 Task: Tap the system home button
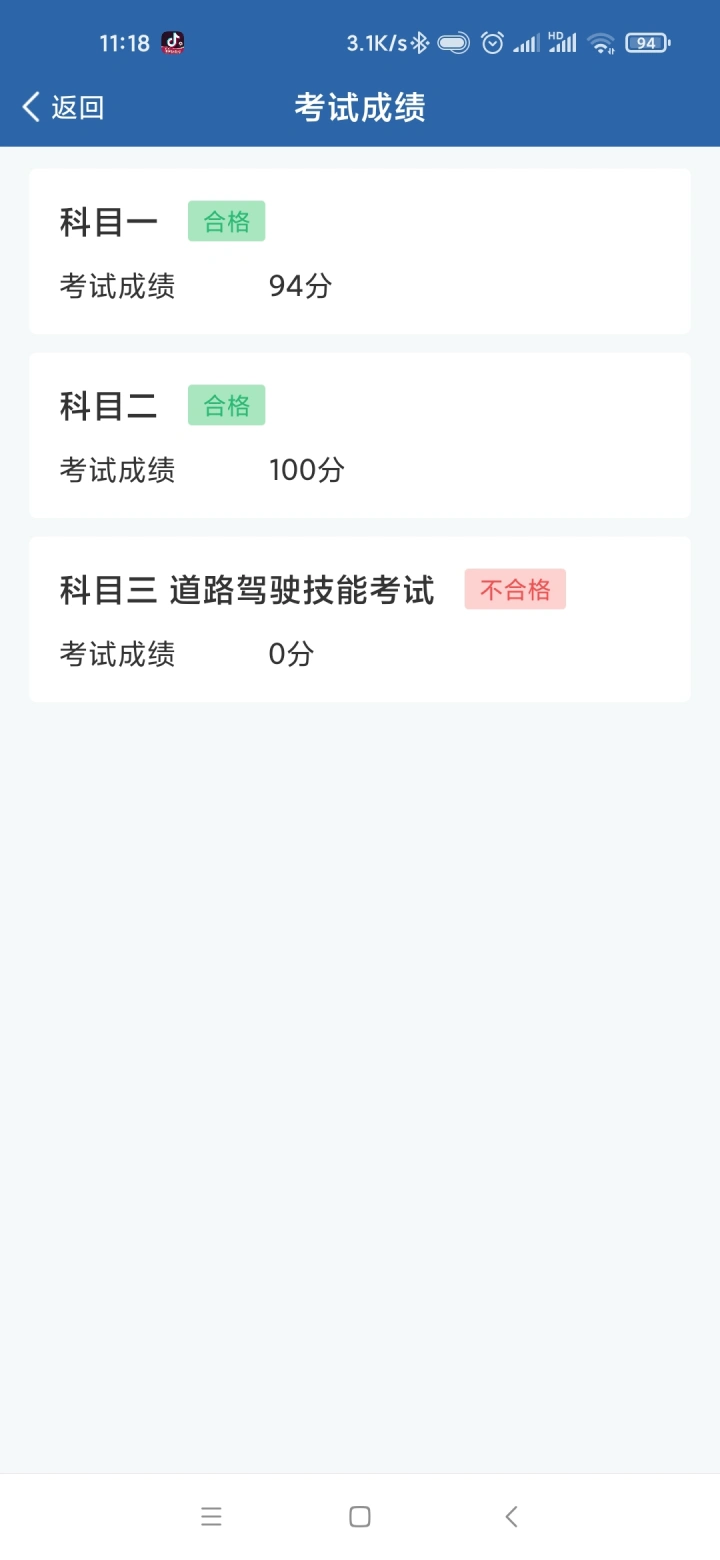pos(360,1517)
